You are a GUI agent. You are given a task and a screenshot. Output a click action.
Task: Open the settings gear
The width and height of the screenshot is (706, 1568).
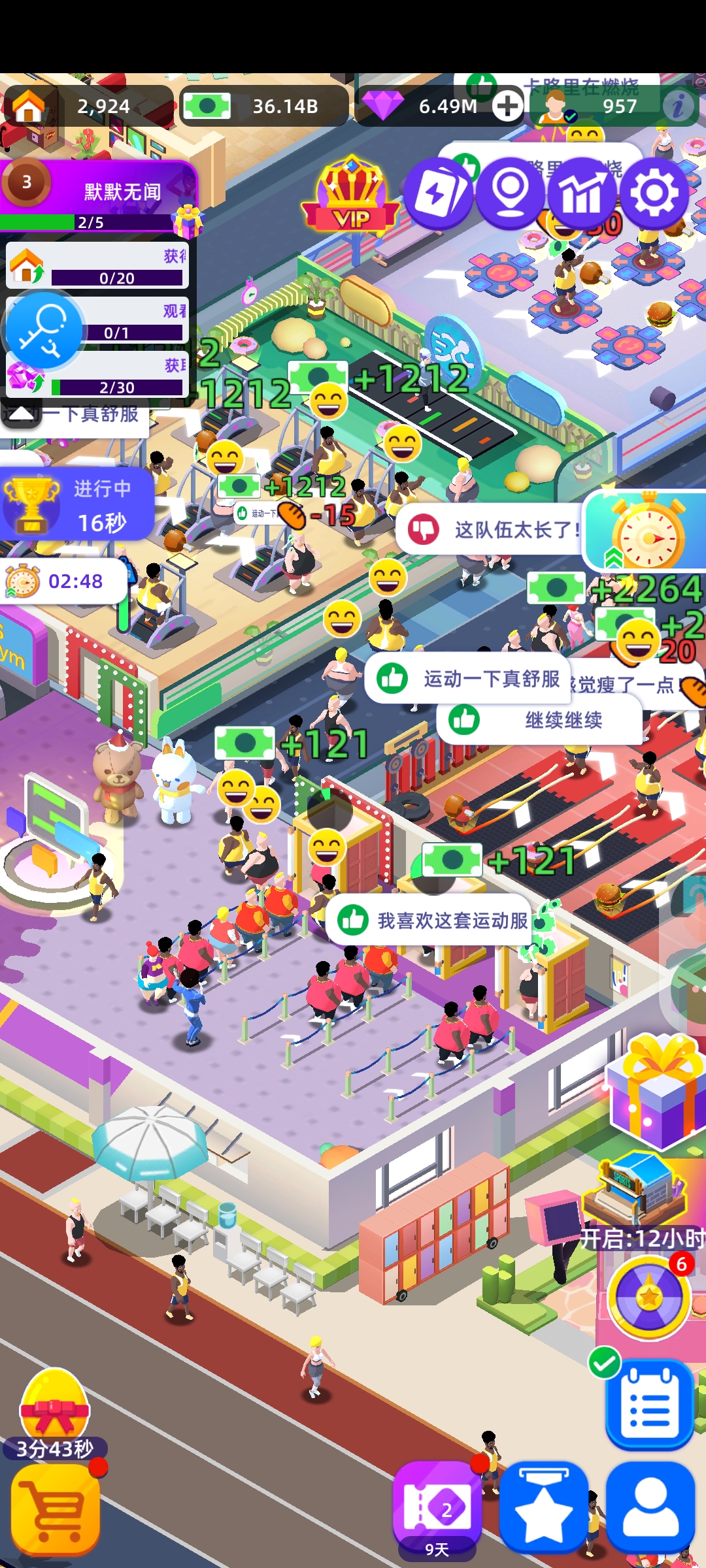(x=654, y=193)
